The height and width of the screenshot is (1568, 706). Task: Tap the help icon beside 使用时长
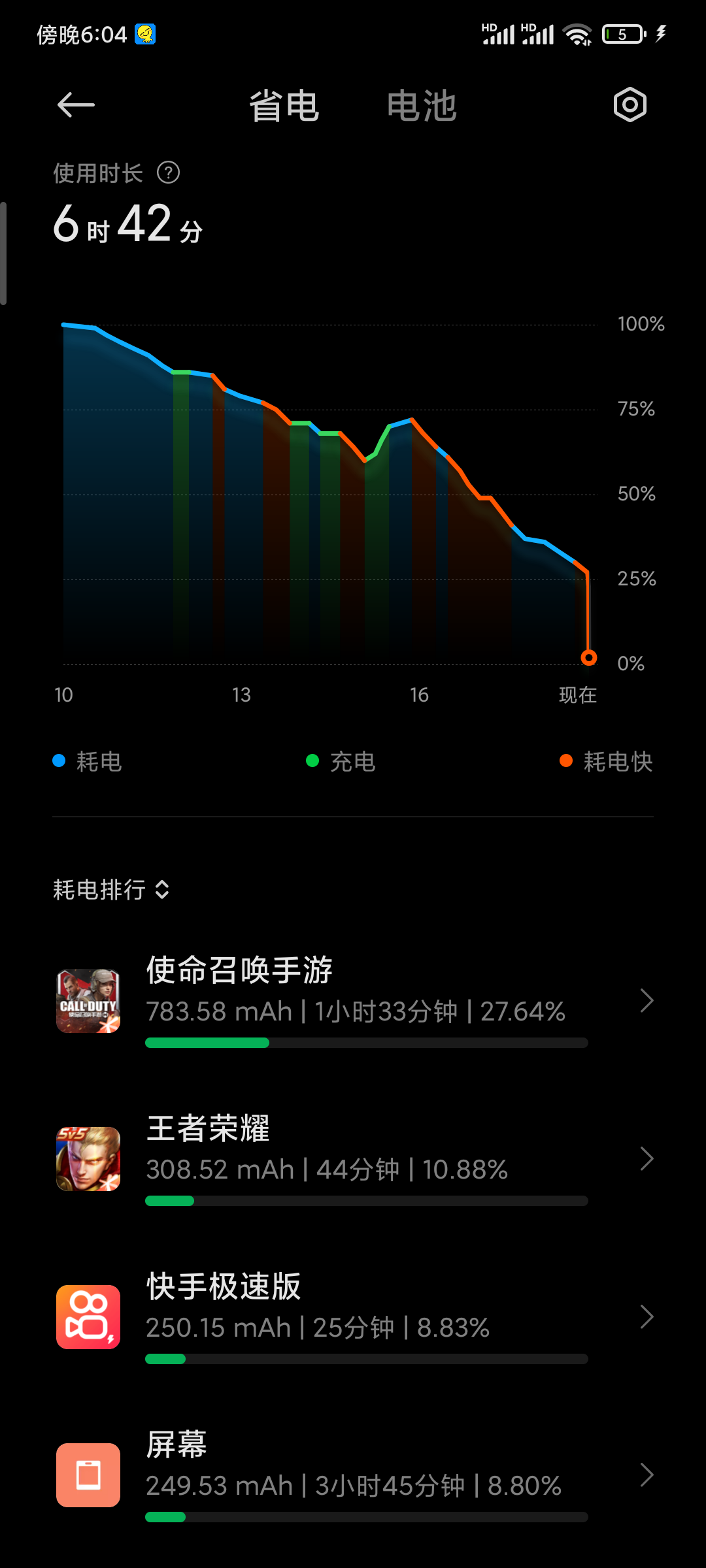click(x=169, y=173)
